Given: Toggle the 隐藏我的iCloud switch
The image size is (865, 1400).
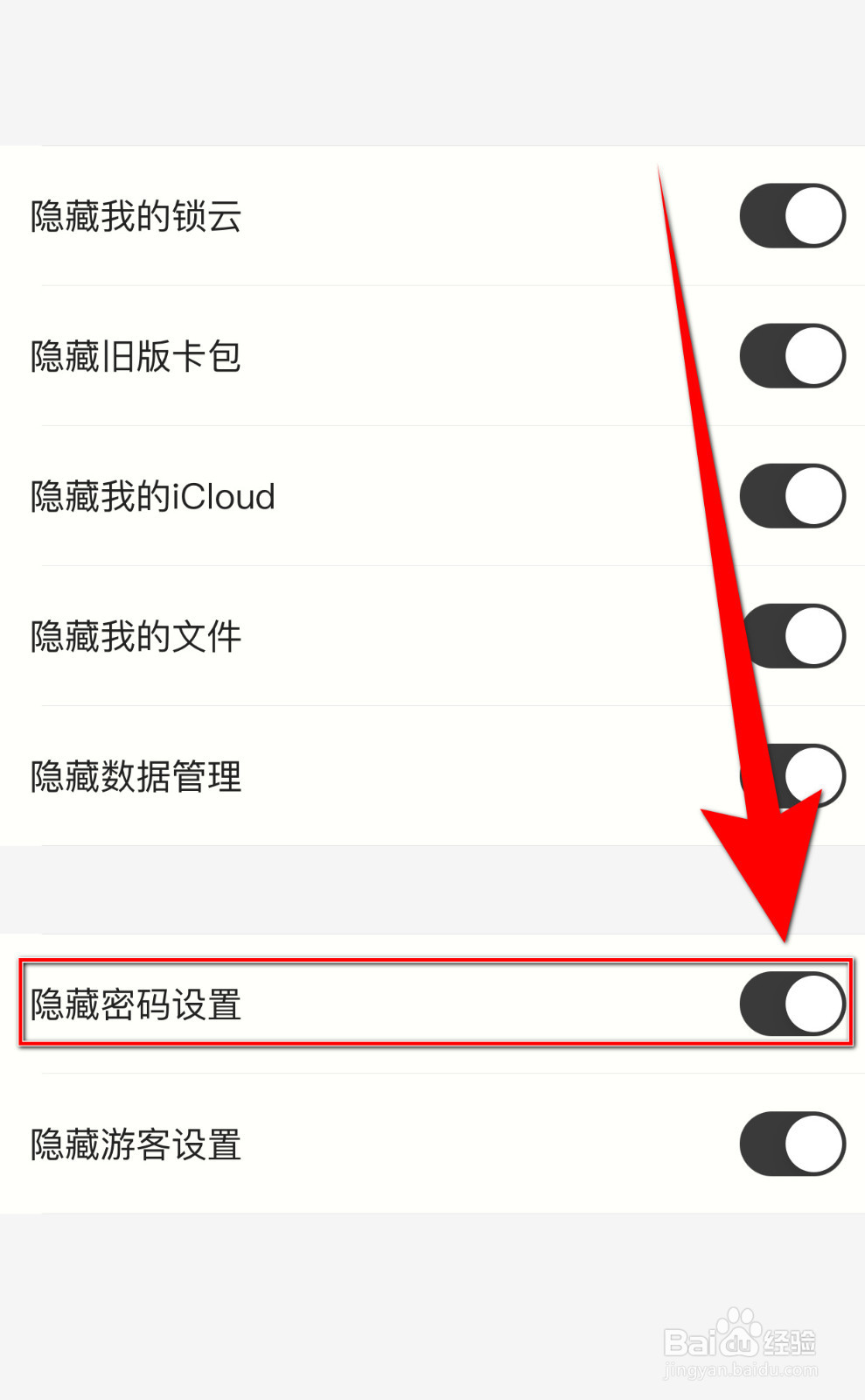Looking at the screenshot, I should [x=792, y=496].
